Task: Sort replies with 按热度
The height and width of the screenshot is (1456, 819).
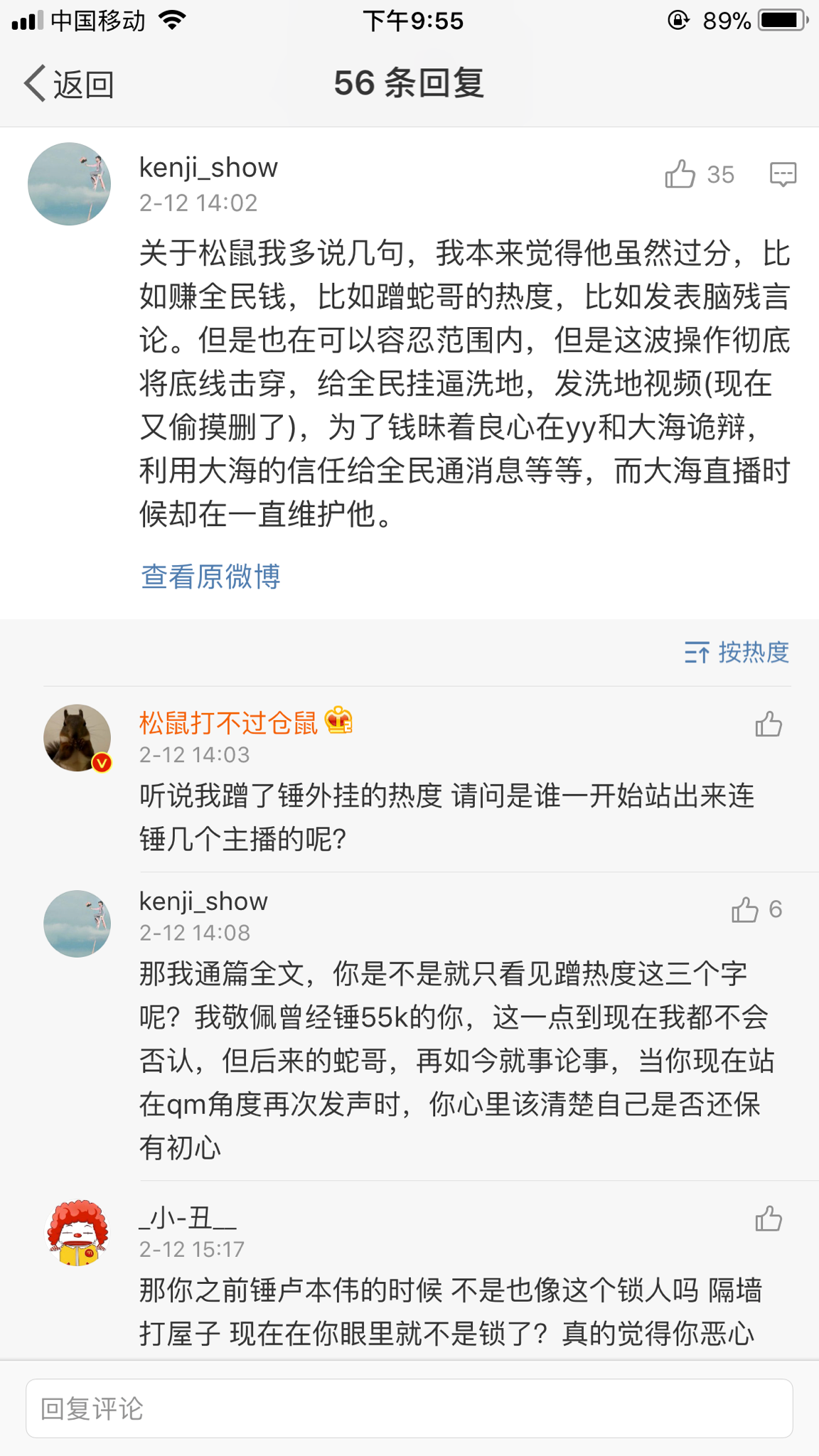Action: (x=737, y=652)
